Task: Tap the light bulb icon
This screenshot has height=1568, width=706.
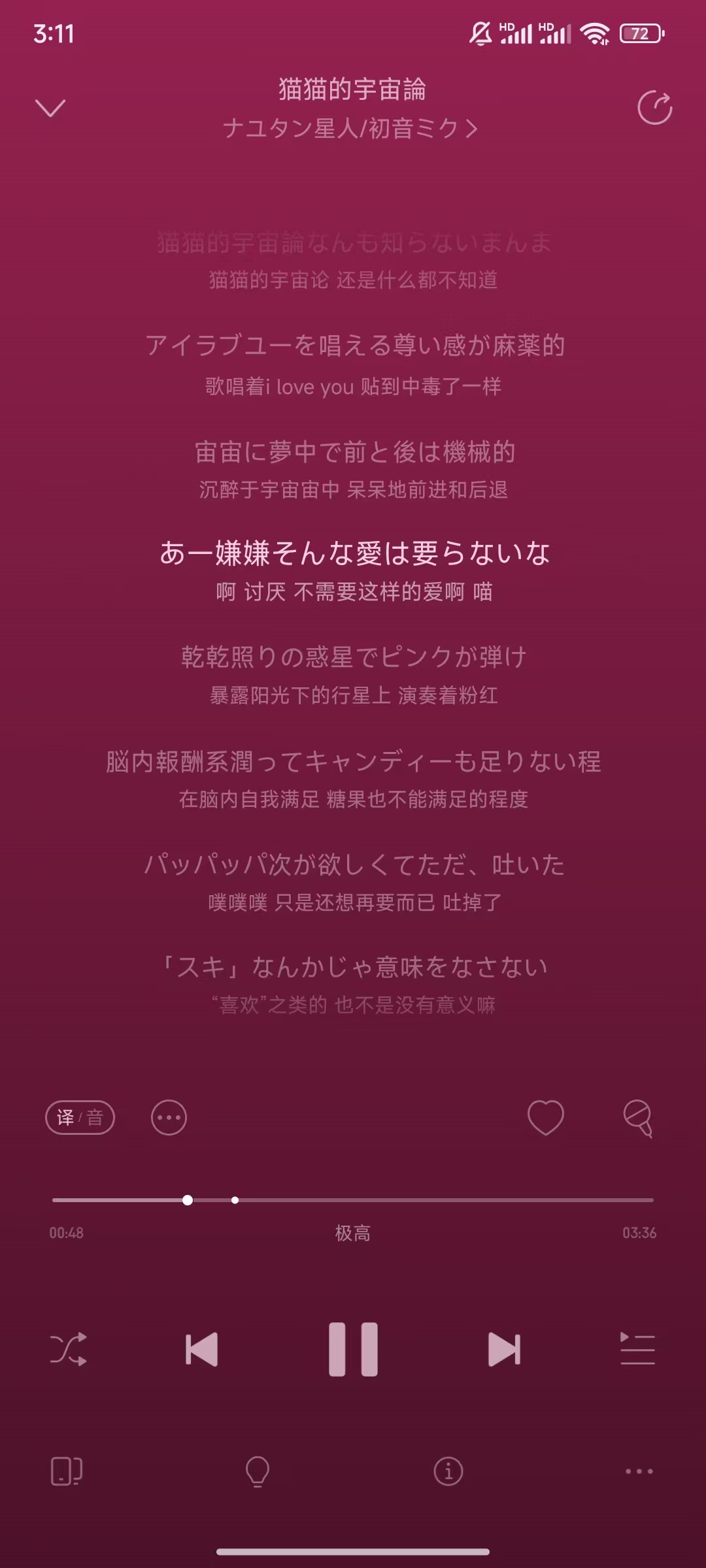Action: click(257, 1471)
